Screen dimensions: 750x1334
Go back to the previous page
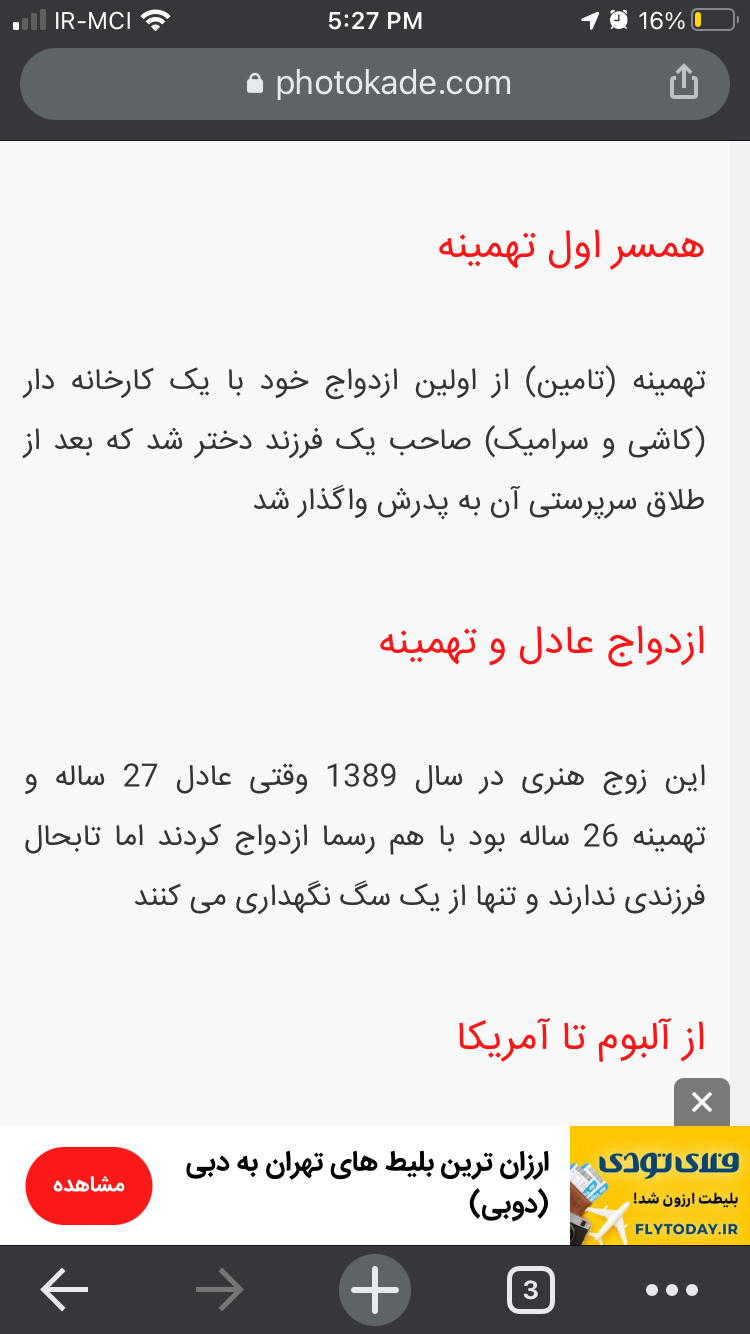point(64,1290)
